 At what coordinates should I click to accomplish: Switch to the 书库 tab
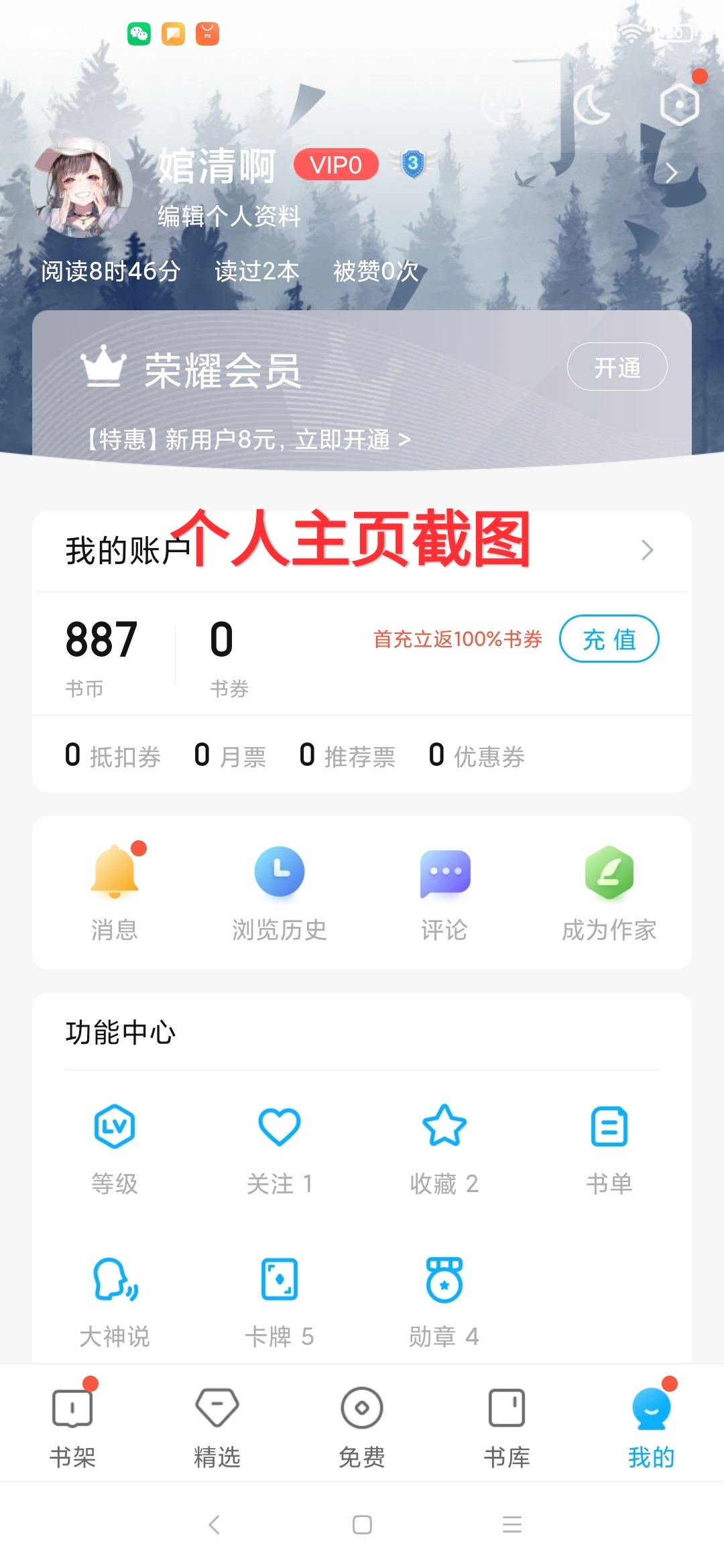[x=507, y=1426]
